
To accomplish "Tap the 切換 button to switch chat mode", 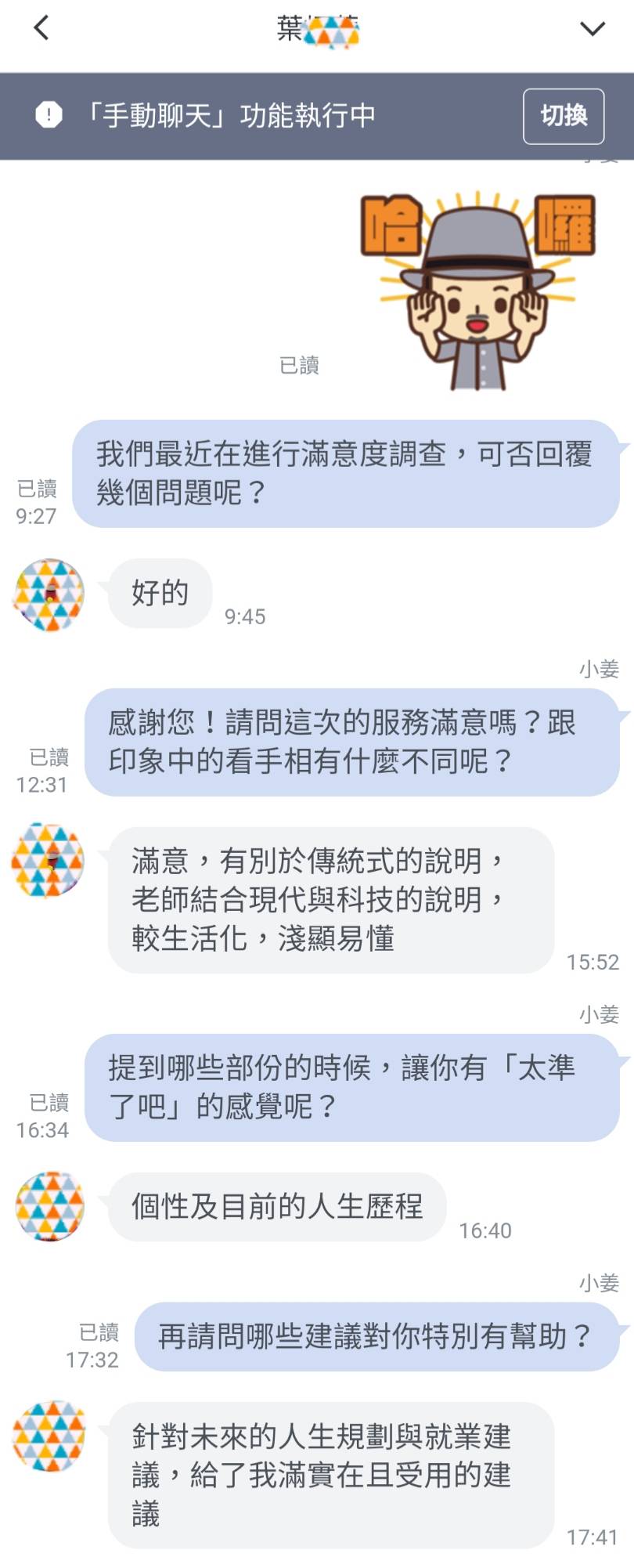I will pos(563,116).
